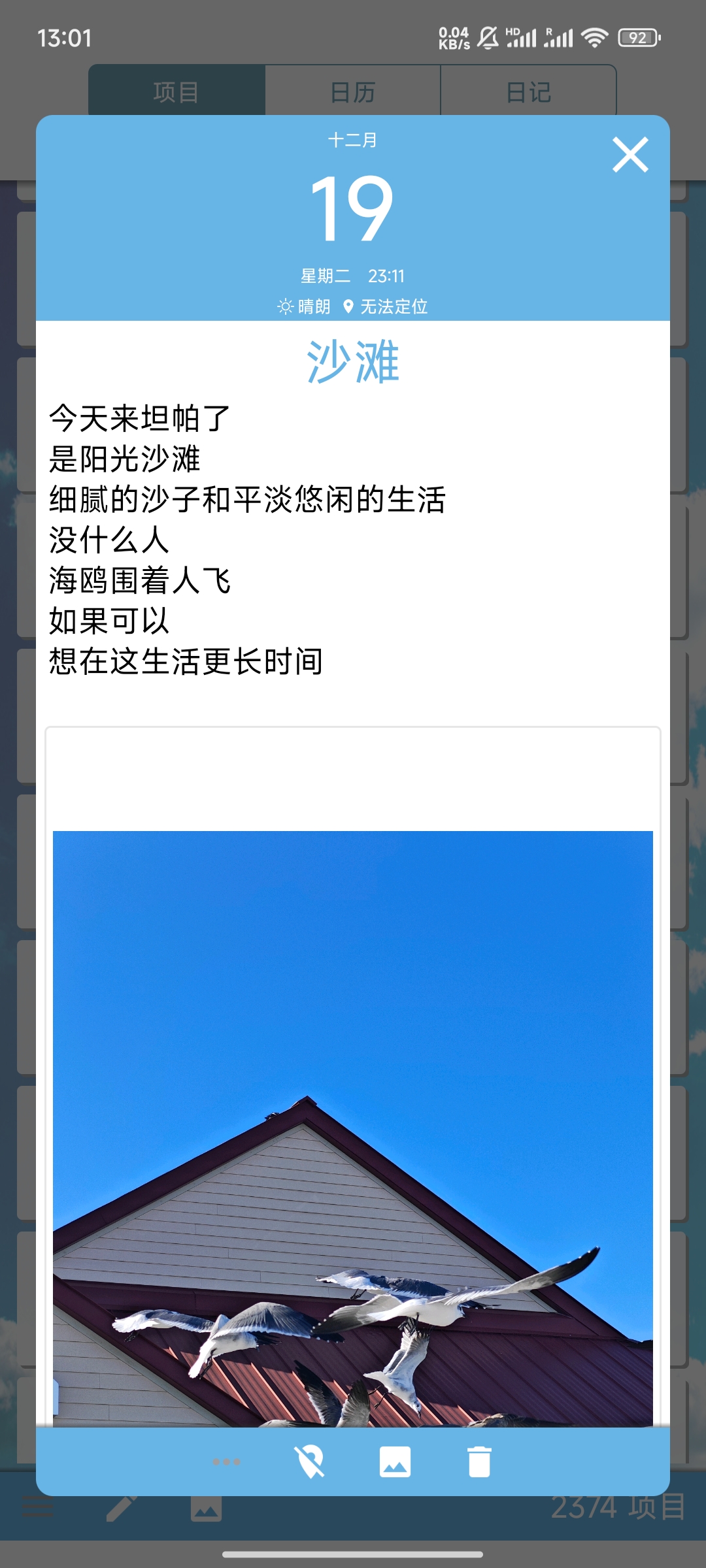Delete this diary entry with trash icon
This screenshot has height=1568, width=706.
coord(479,1462)
